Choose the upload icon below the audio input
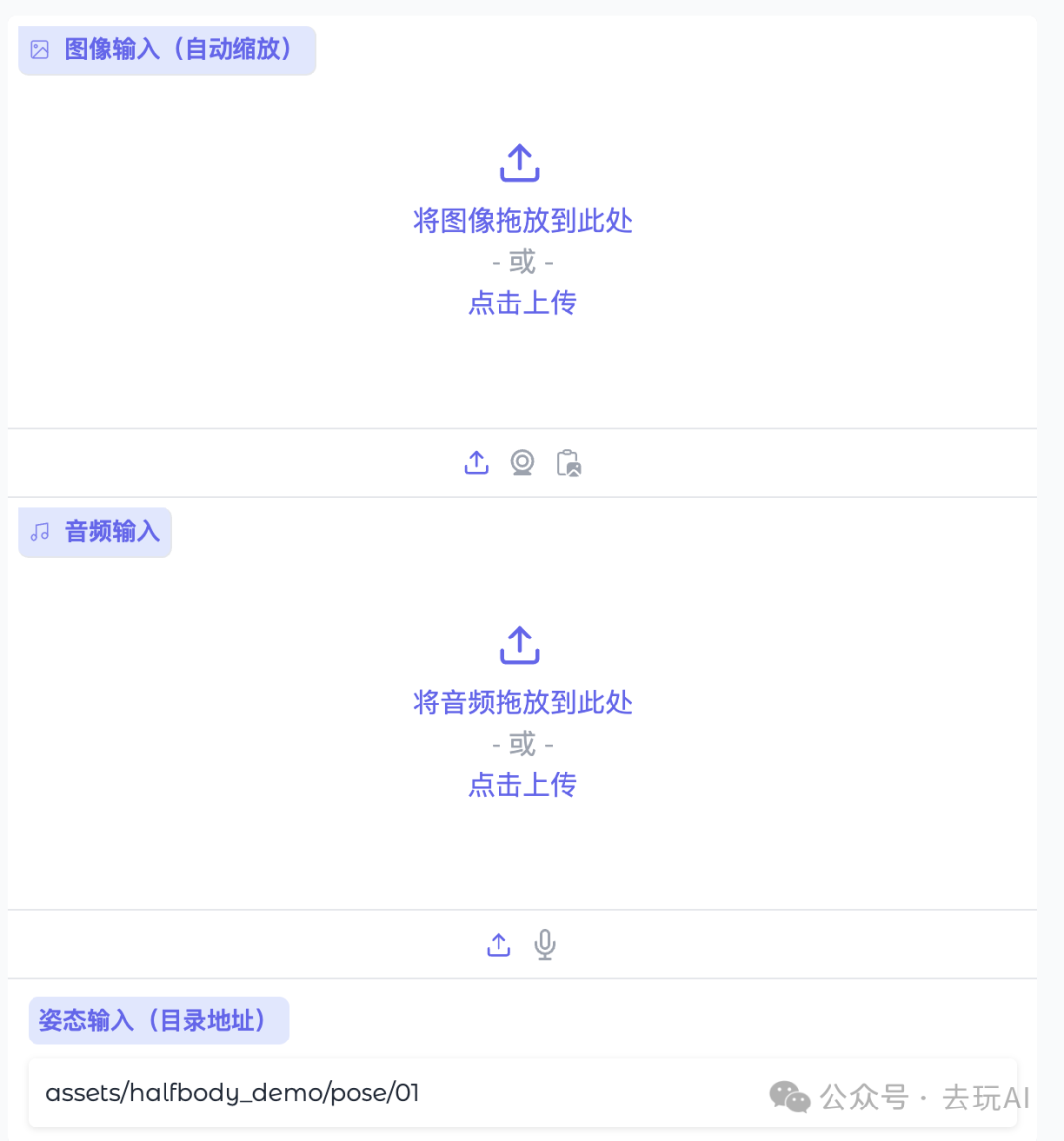 (x=499, y=945)
